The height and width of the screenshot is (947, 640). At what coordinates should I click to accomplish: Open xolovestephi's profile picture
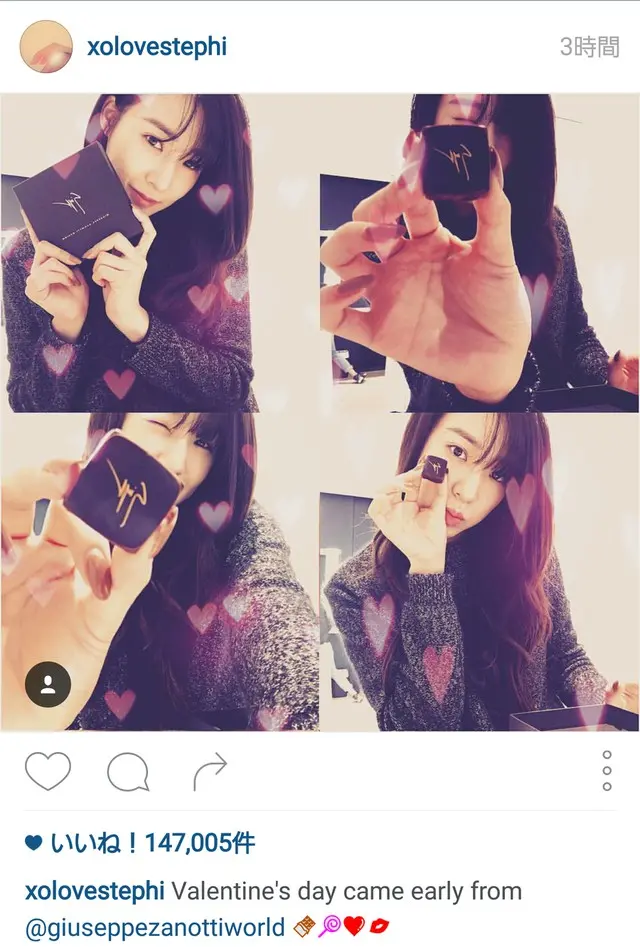click(46, 47)
